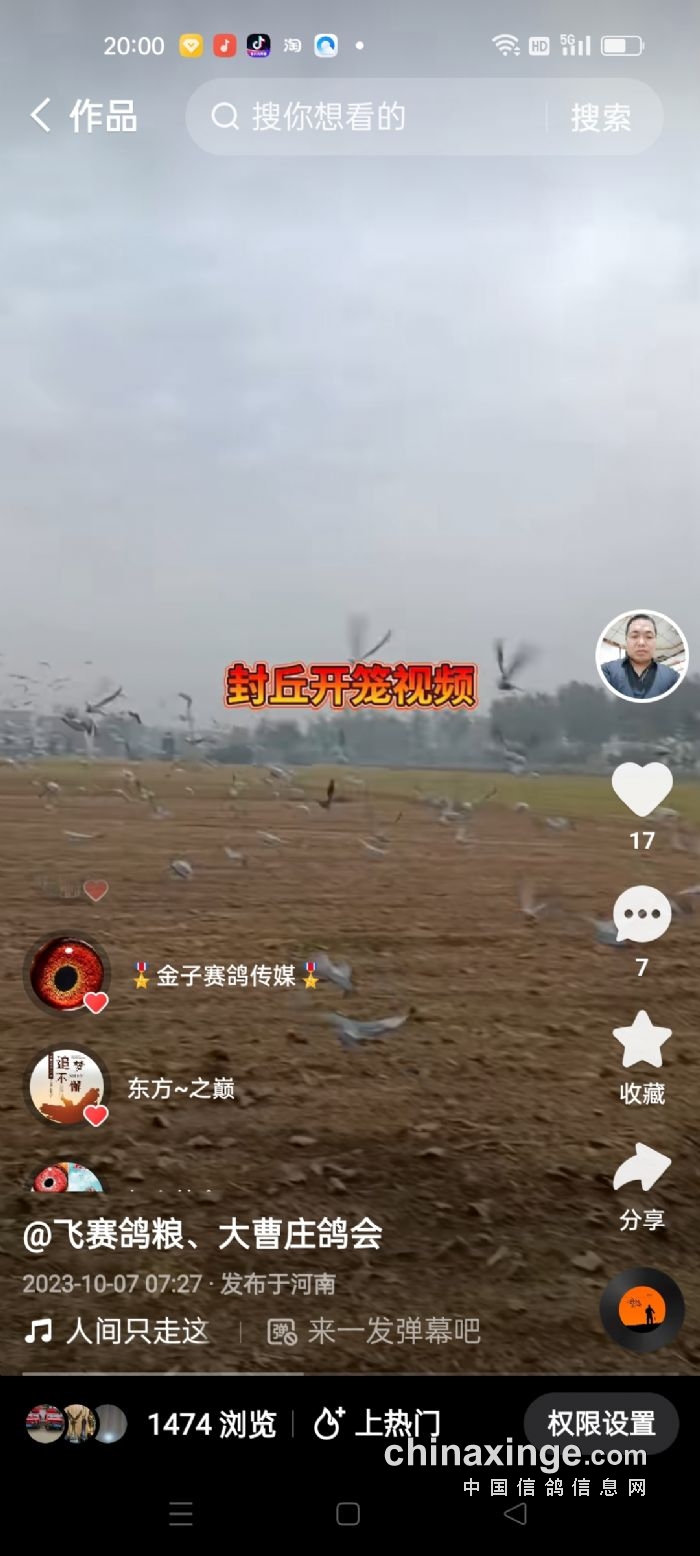Screen dimensions: 700x1556
Task: Open 权限设置
Action: click(601, 1423)
